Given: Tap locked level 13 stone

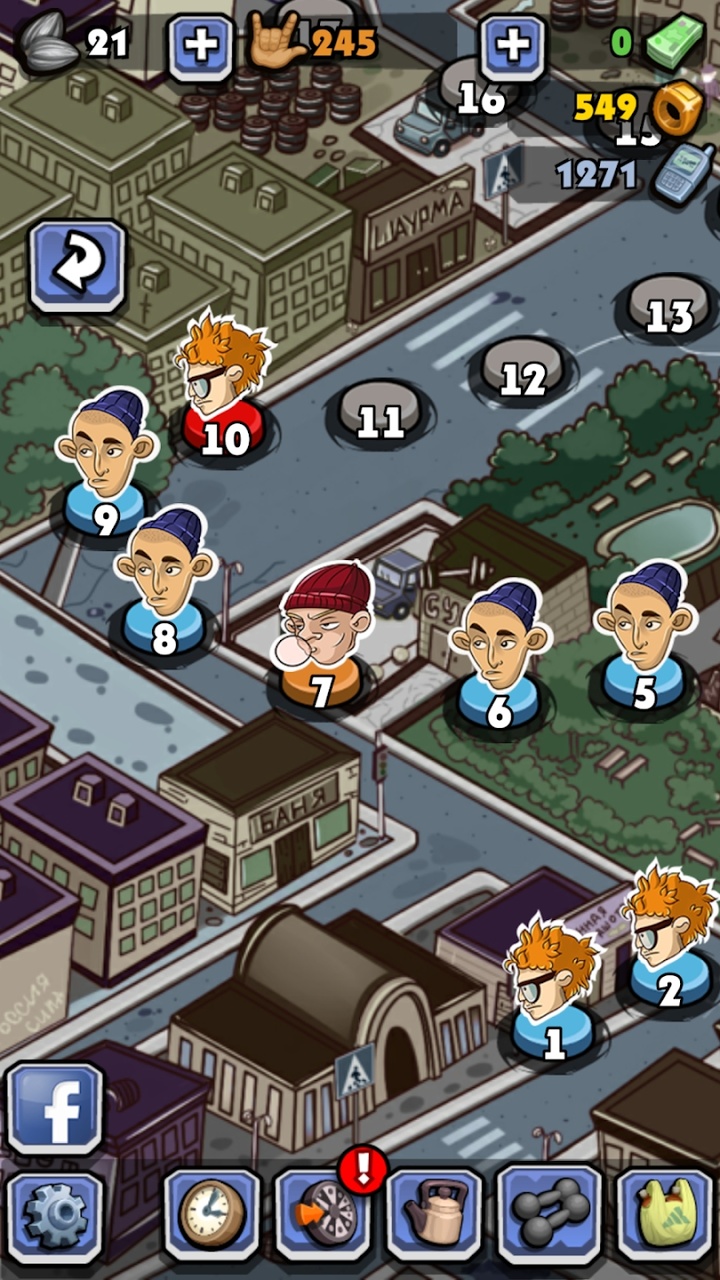Looking at the screenshot, I should (x=668, y=308).
